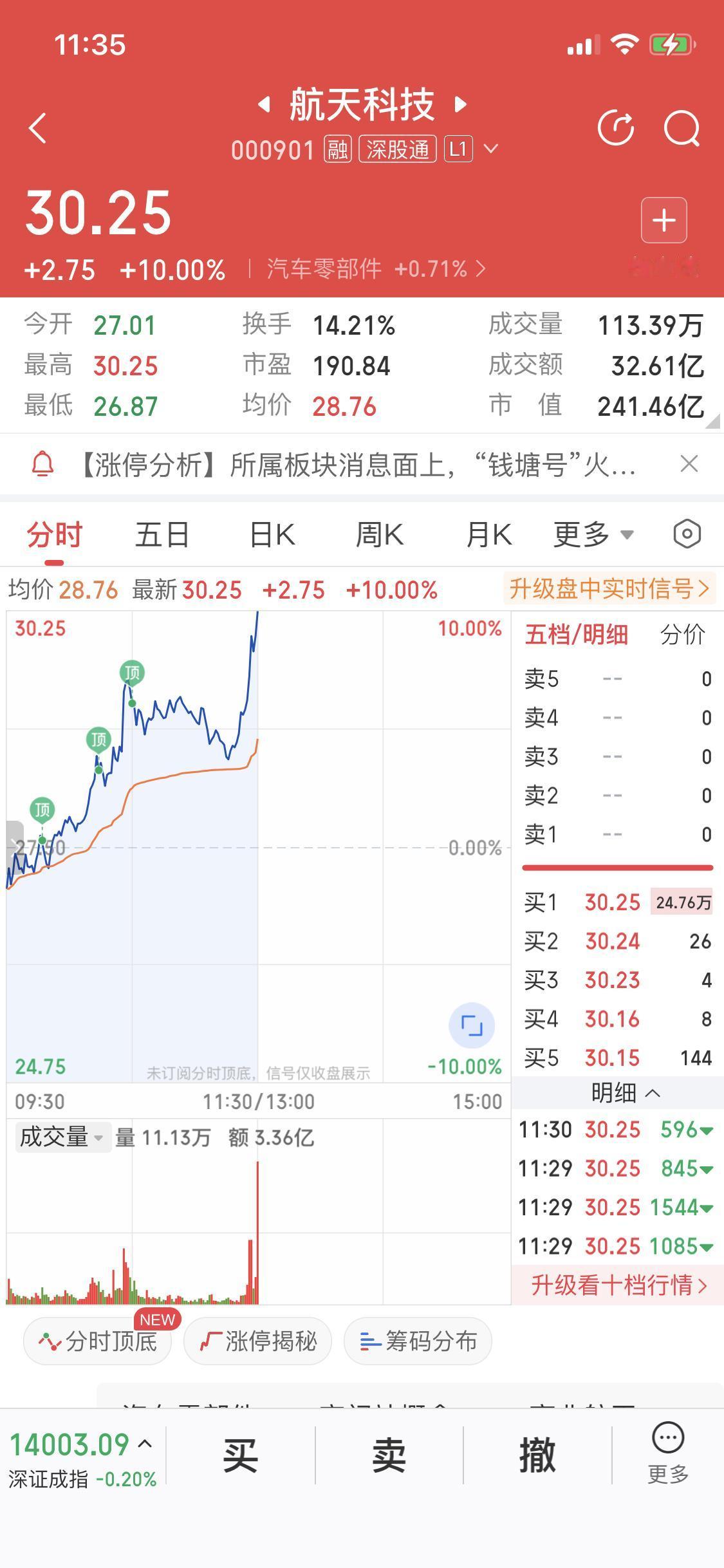Switch to the 日K tab
The image size is (724, 1568).
(272, 533)
